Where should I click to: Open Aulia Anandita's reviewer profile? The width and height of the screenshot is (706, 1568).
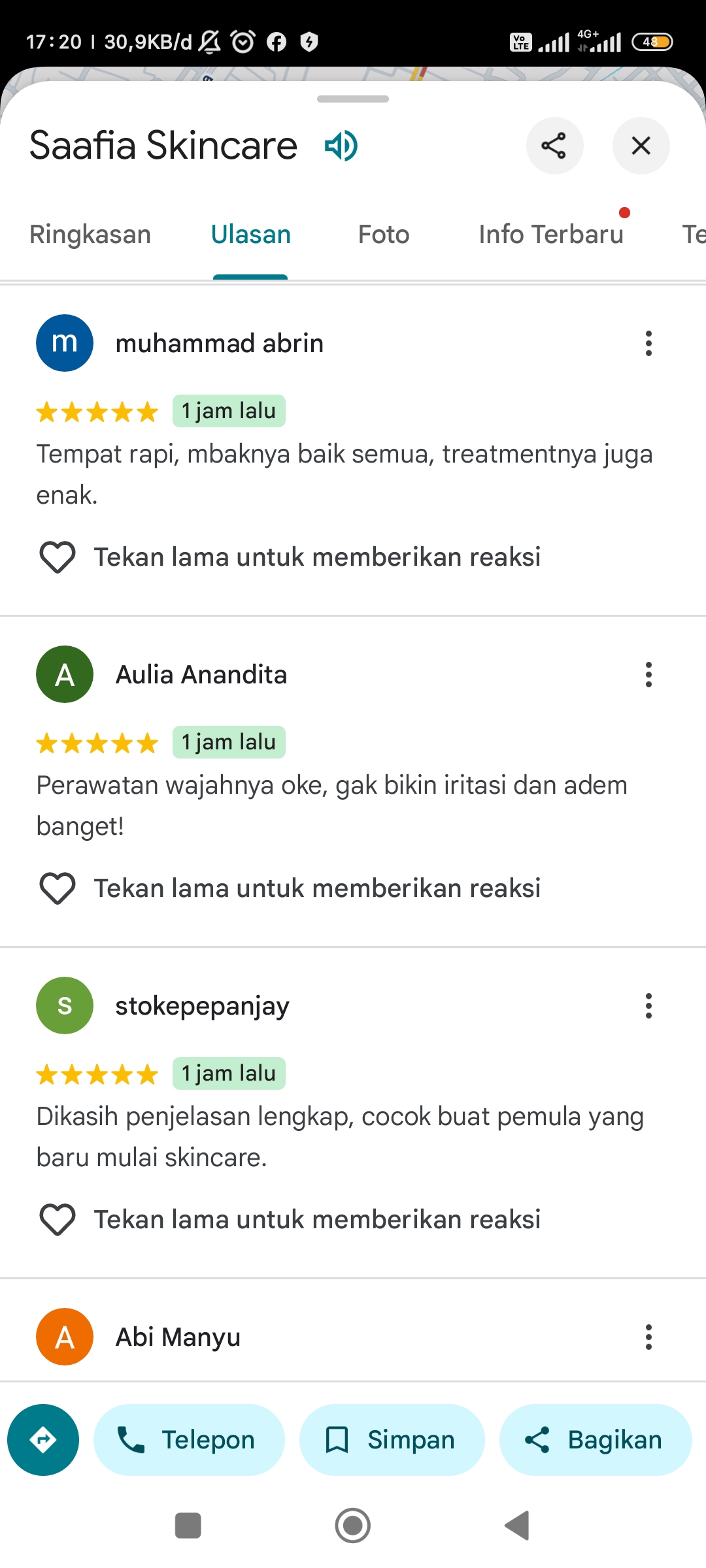point(201,674)
